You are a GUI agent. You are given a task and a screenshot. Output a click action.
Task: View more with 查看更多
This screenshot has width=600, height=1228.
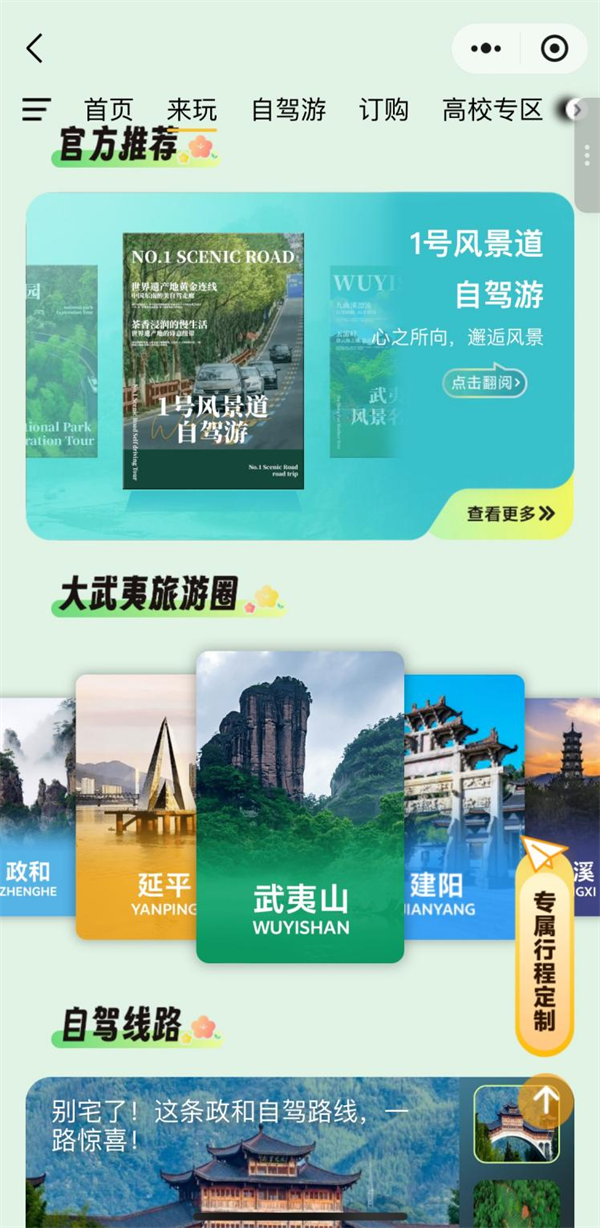[x=510, y=514]
